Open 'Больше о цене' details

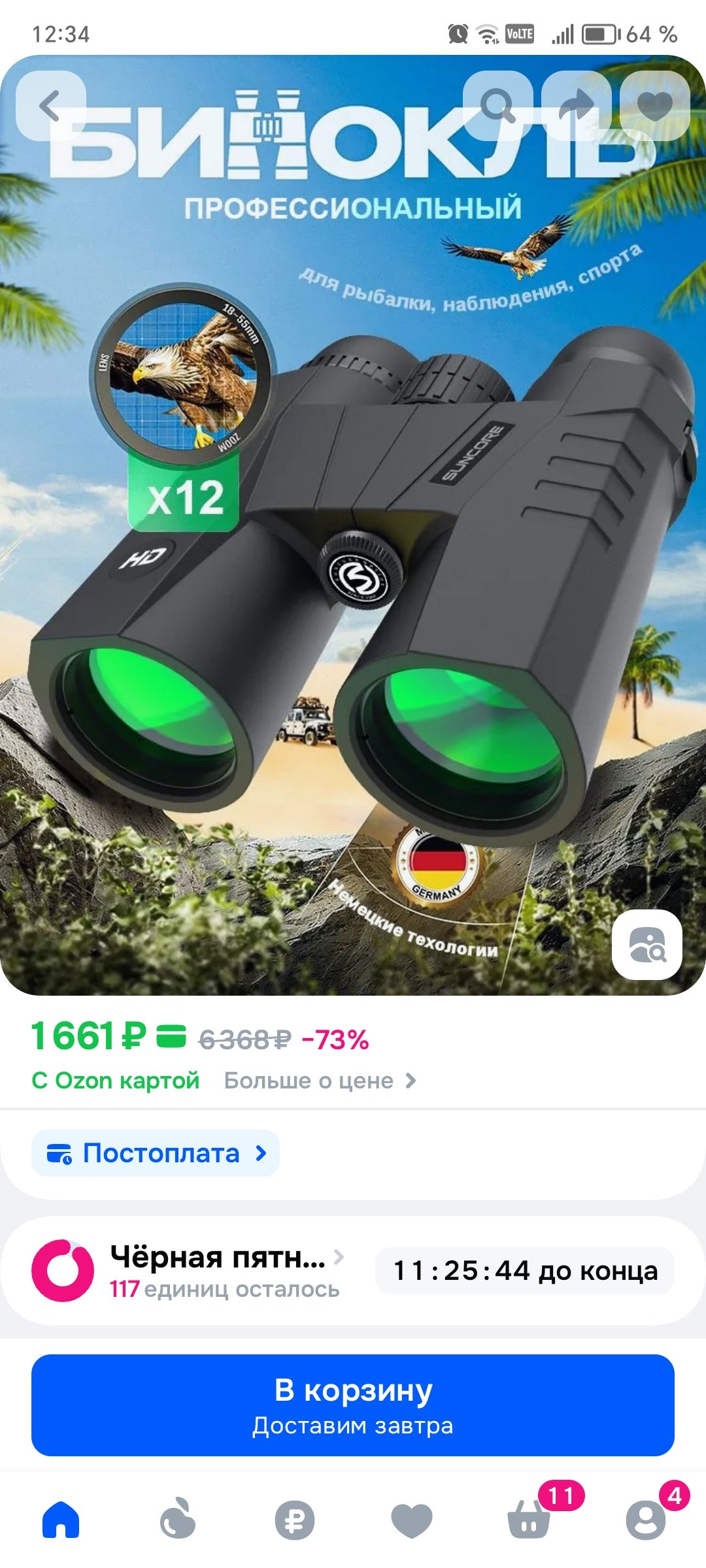(x=320, y=1081)
